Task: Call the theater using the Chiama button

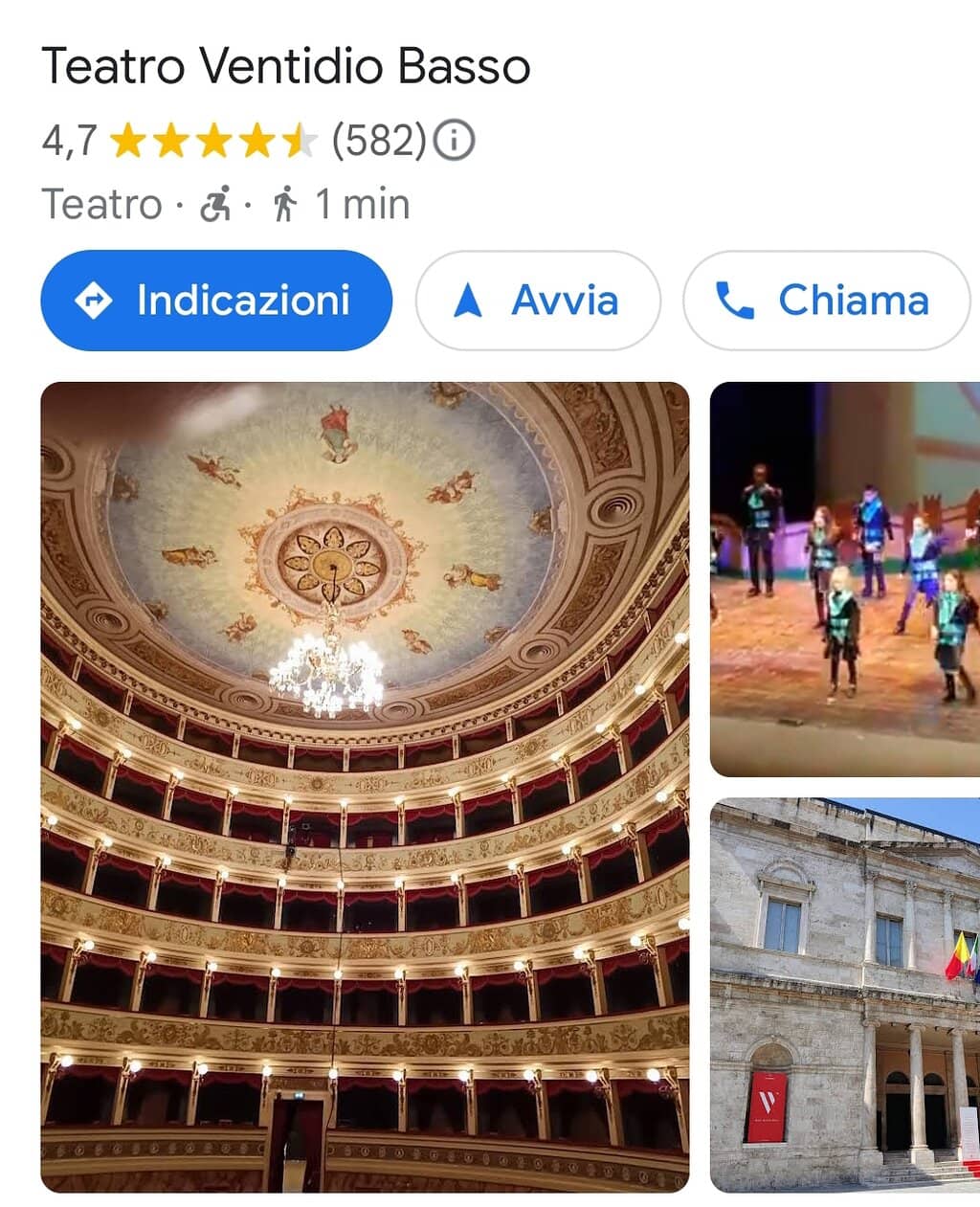Action: [825, 300]
